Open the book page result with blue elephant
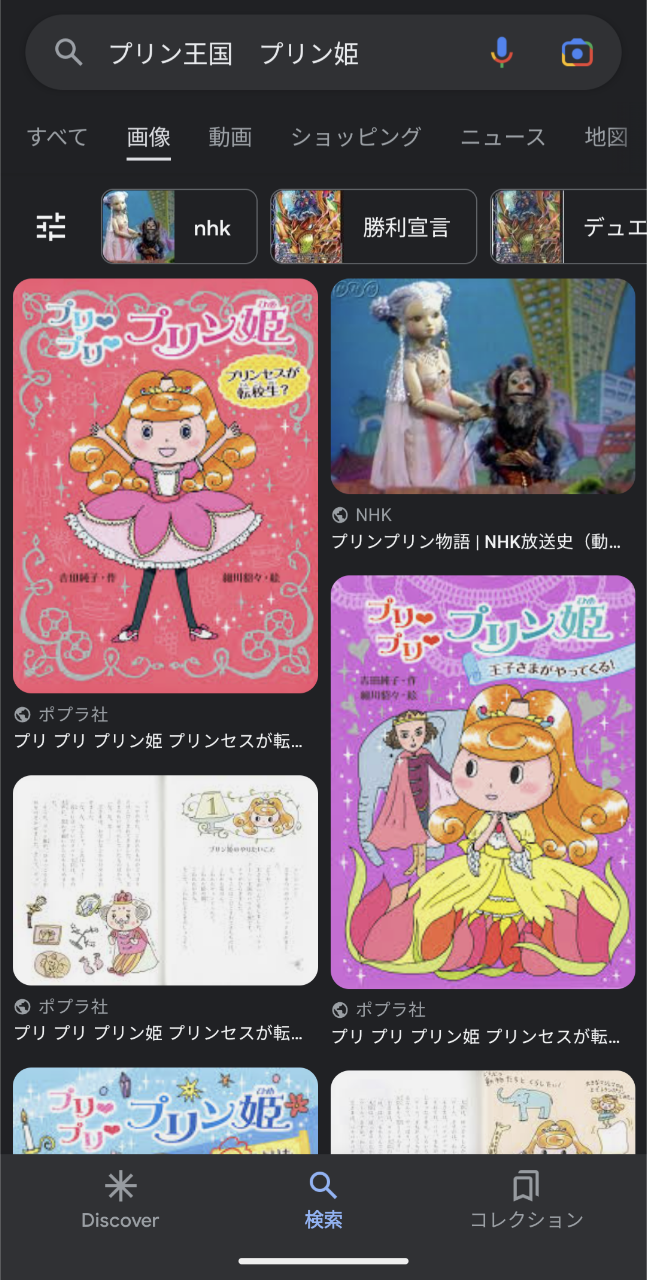 pyautogui.click(x=483, y=1112)
